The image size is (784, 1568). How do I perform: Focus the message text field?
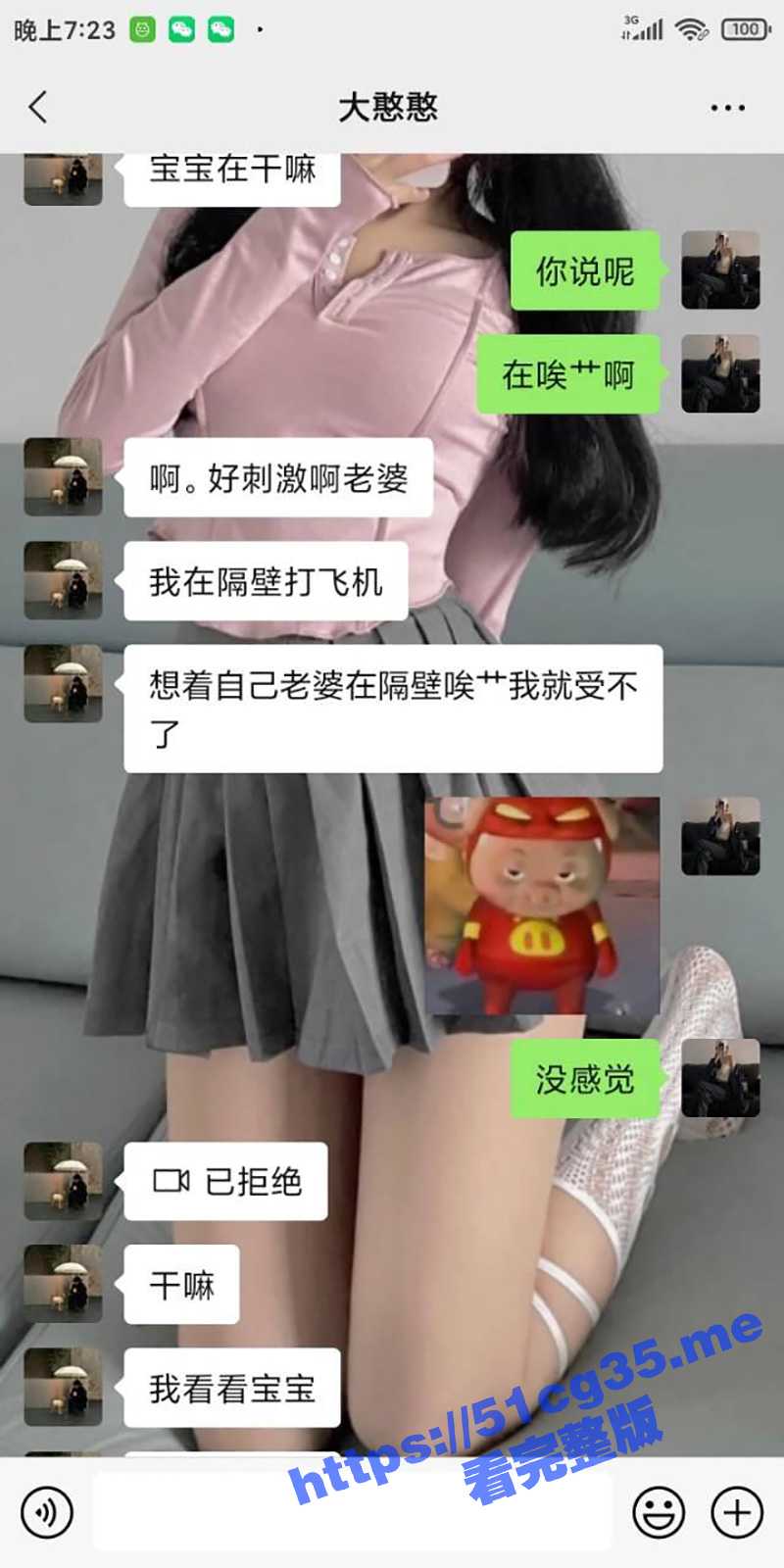(353, 1512)
